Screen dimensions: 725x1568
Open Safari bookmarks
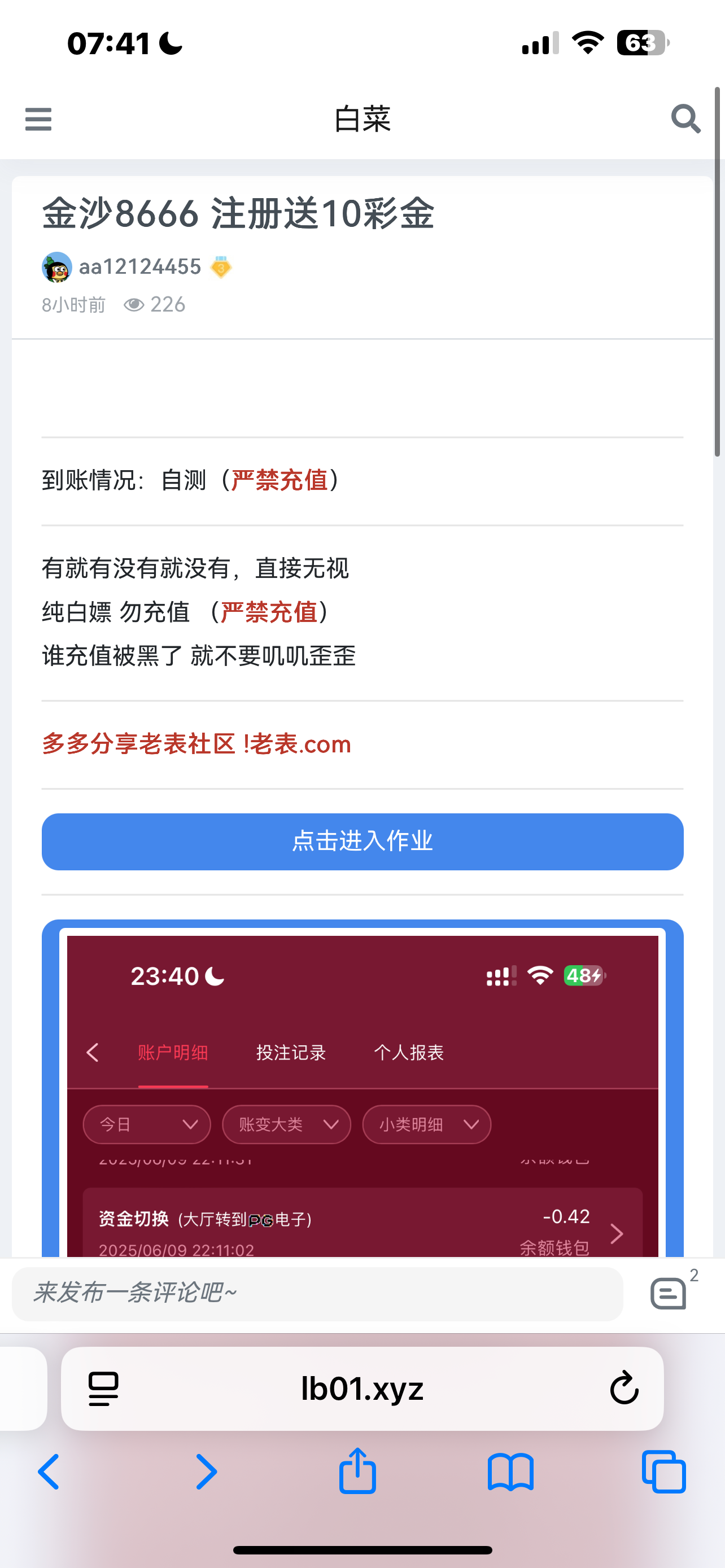[510, 1472]
